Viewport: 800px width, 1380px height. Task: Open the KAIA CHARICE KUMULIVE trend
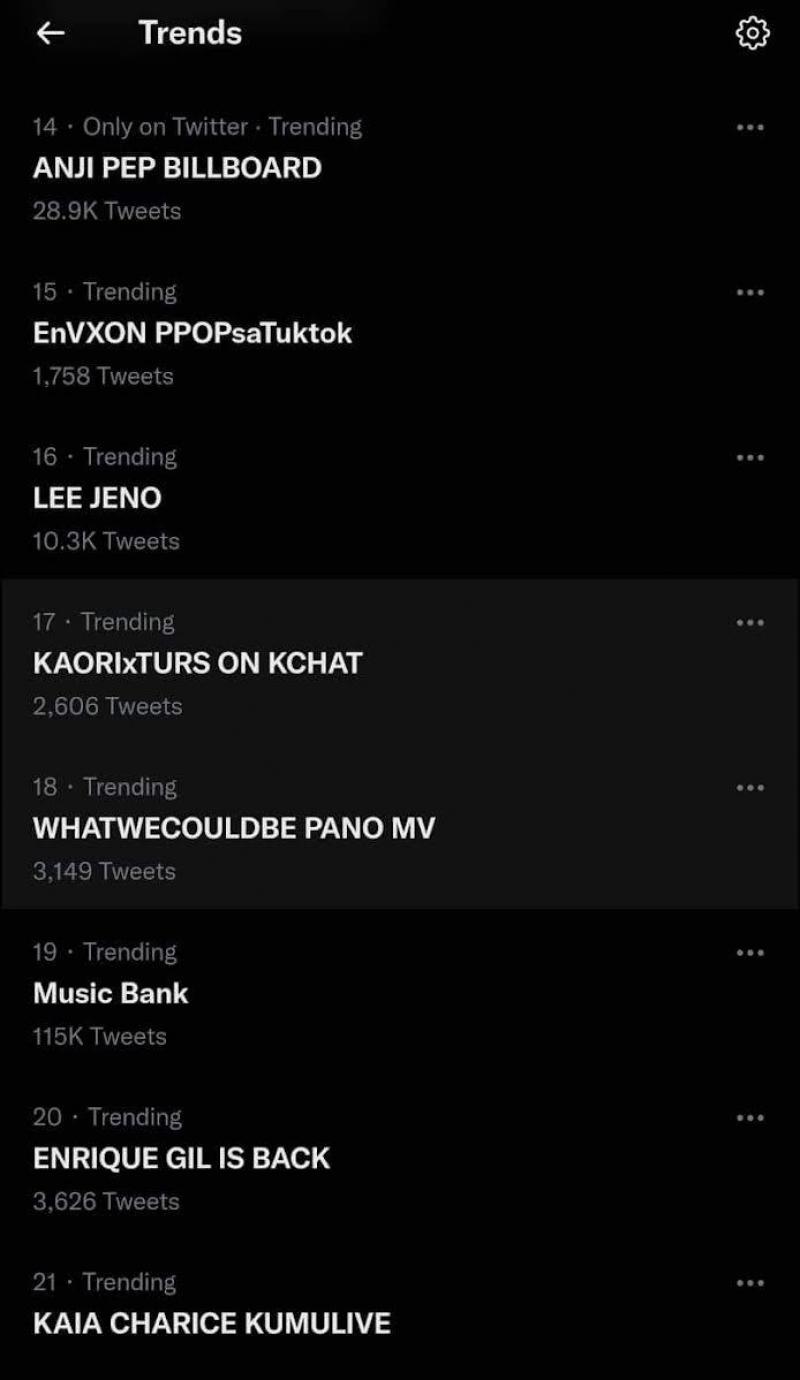click(211, 1322)
